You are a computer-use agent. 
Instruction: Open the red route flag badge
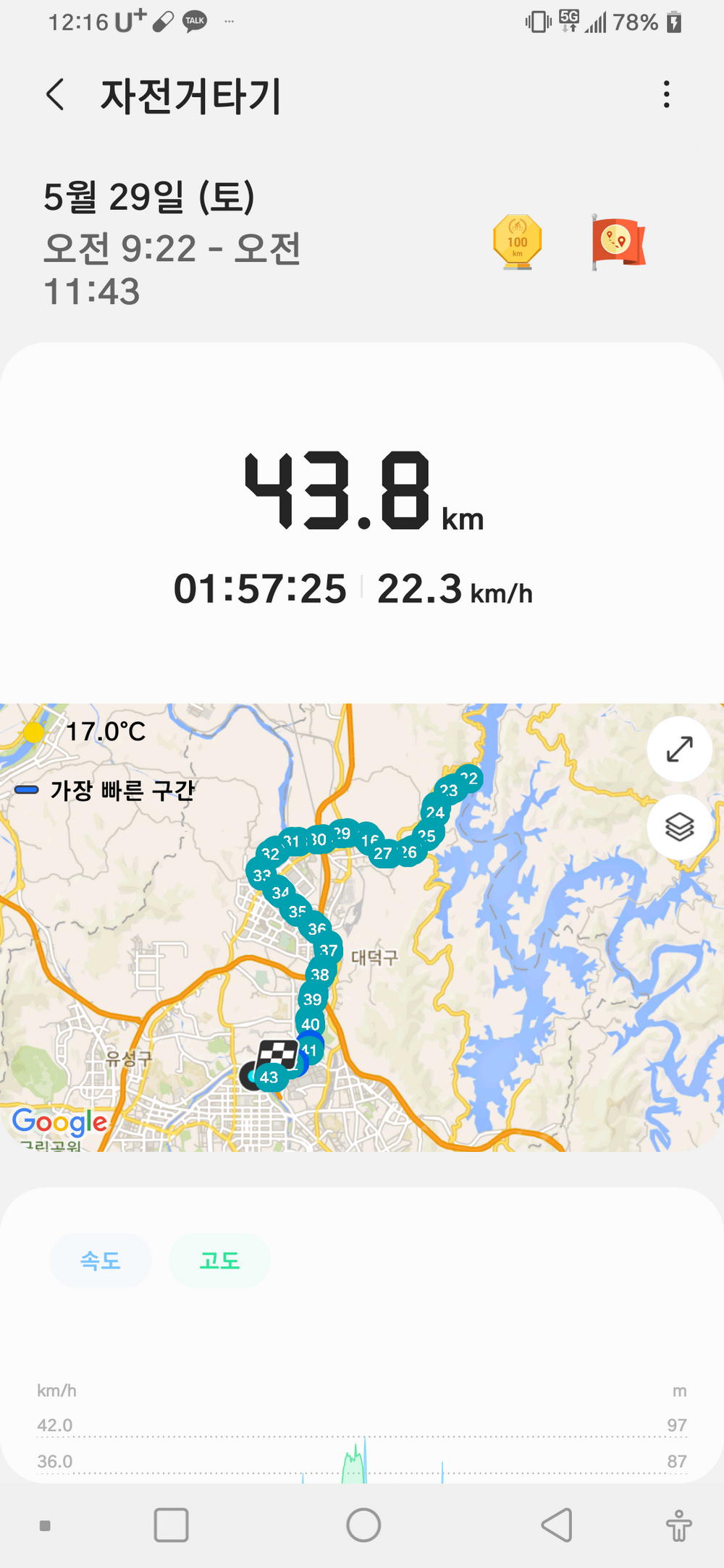[618, 242]
